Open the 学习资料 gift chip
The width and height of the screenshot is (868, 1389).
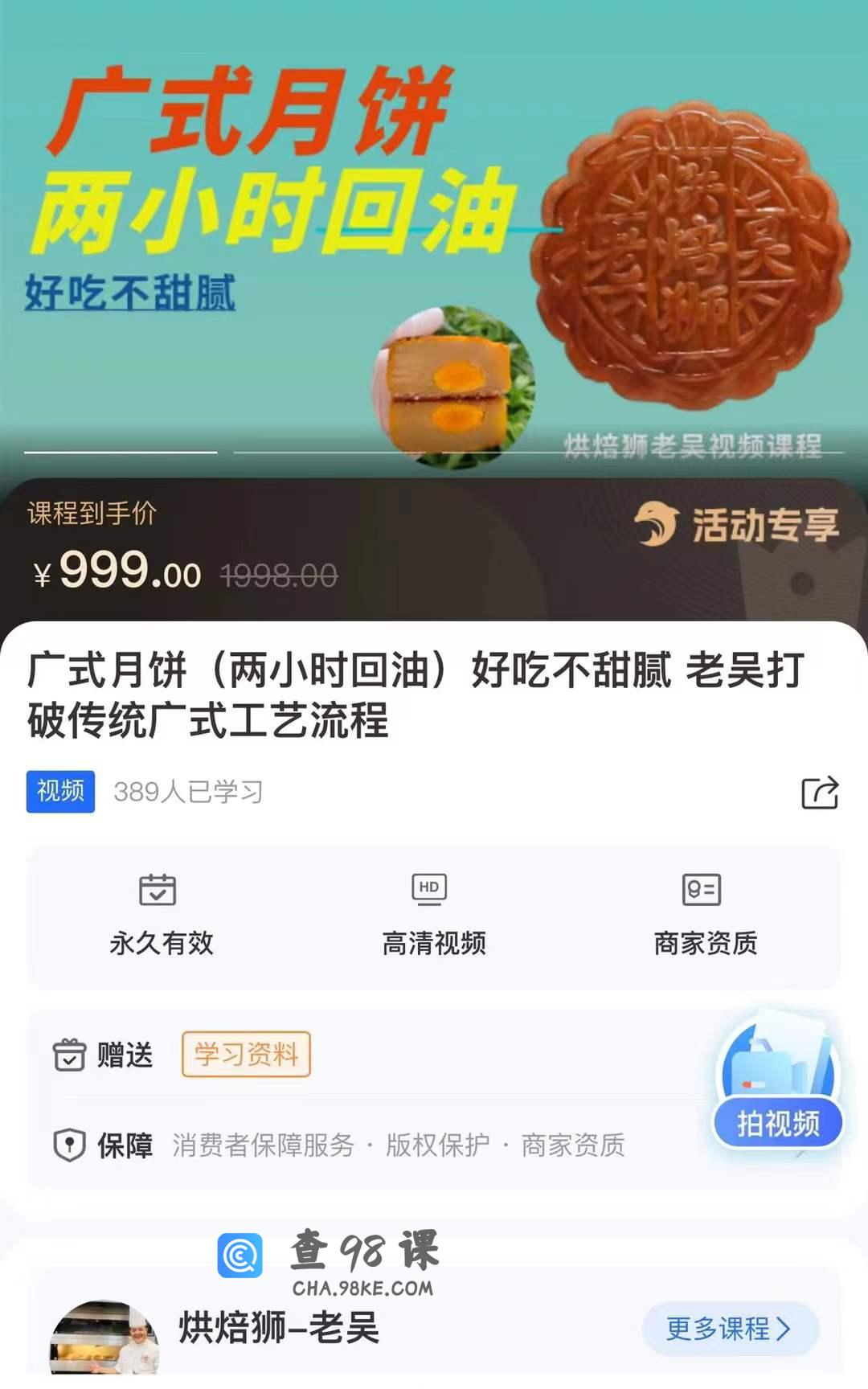(x=246, y=1054)
